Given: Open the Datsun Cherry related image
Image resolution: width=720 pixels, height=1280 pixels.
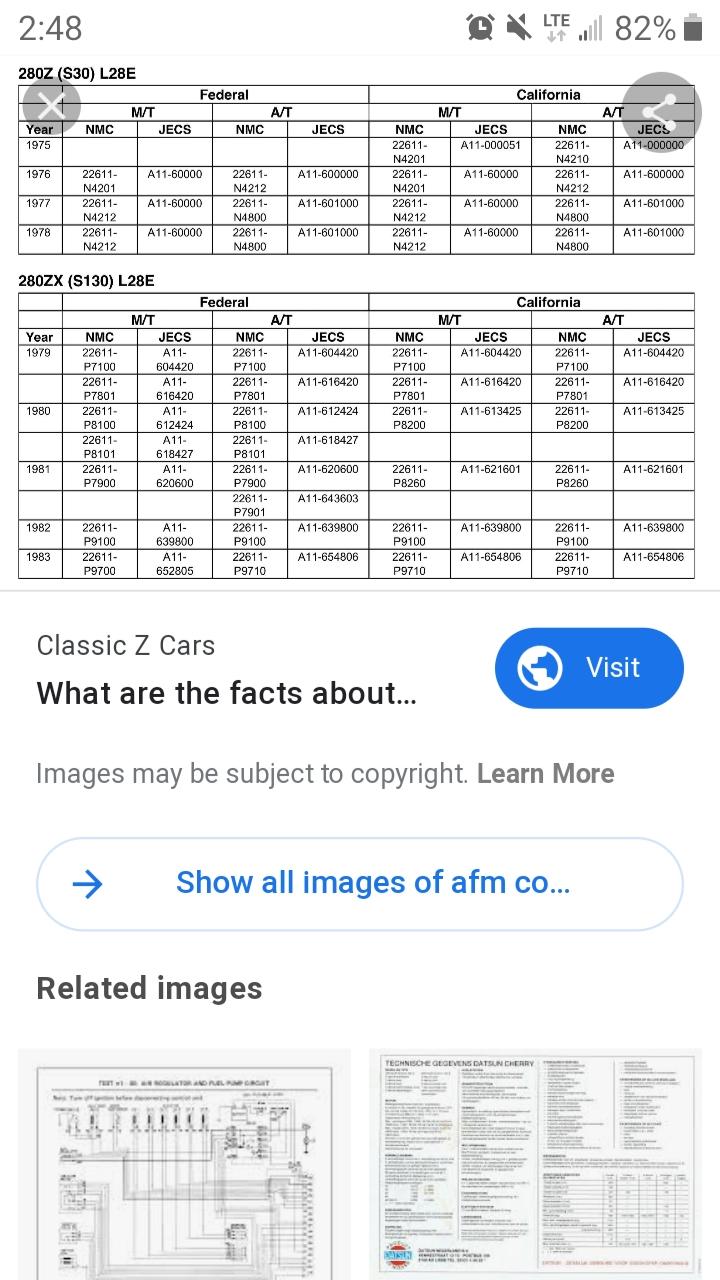Looking at the screenshot, I should [x=536, y=1164].
